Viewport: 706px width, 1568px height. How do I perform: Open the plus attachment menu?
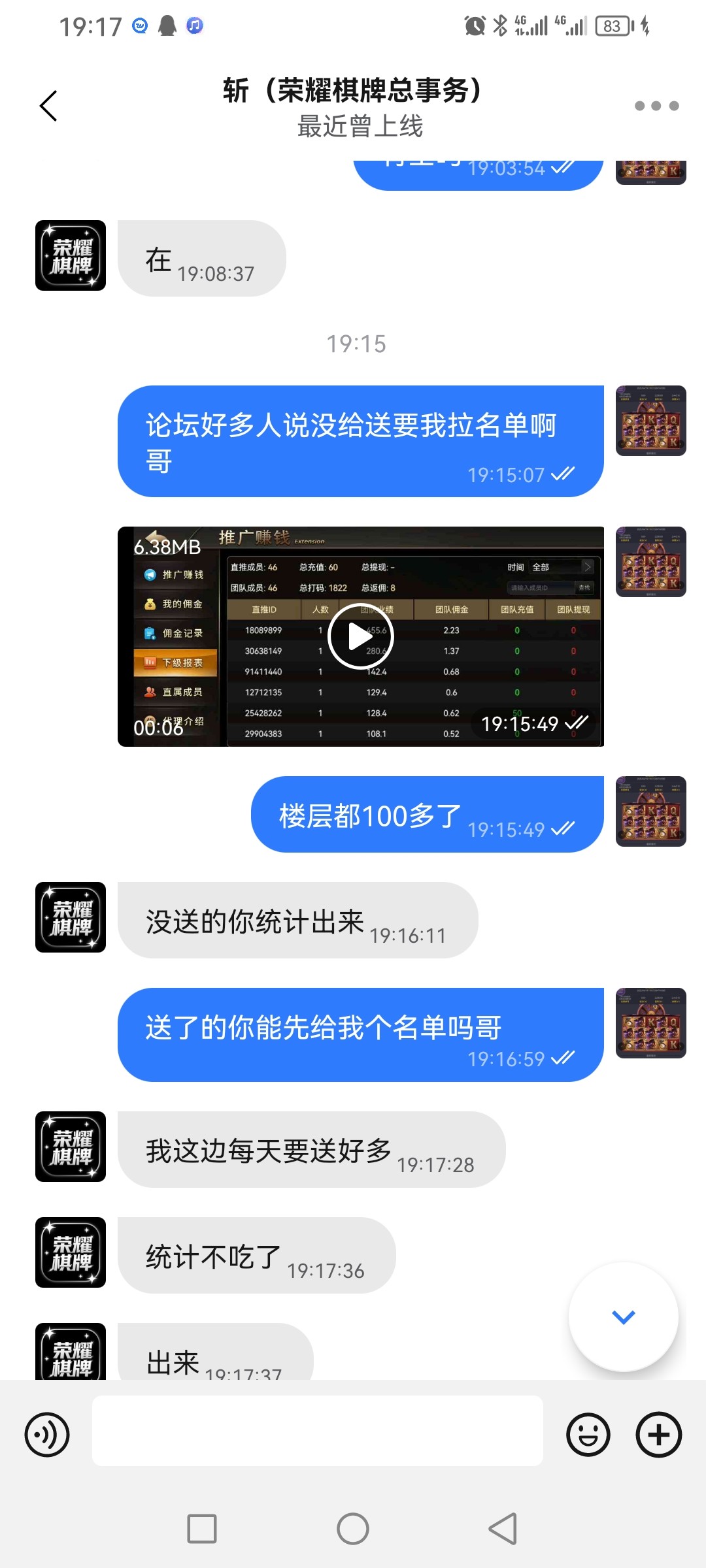[658, 1435]
